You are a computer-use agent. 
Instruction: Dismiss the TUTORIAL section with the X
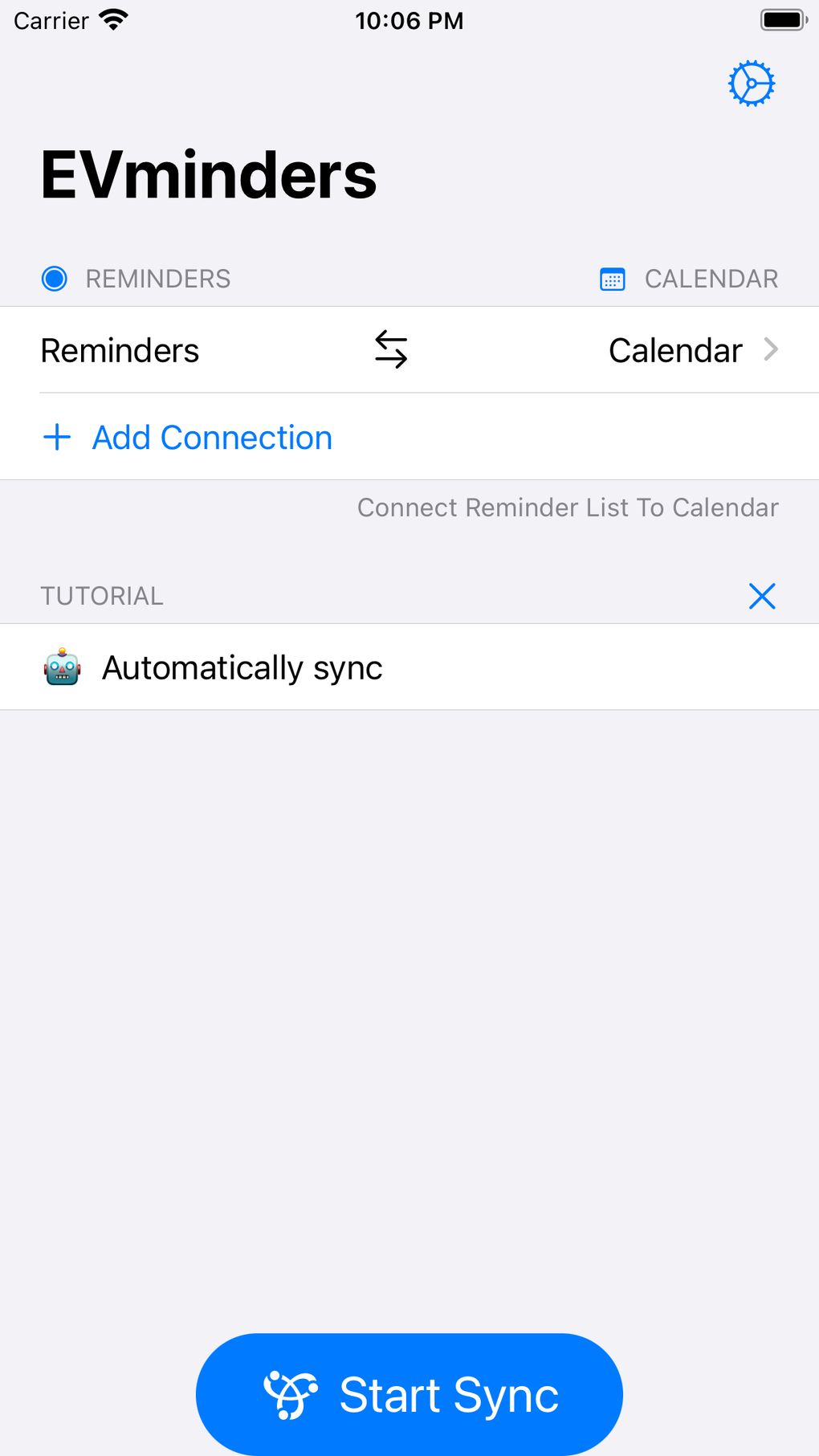click(x=761, y=596)
